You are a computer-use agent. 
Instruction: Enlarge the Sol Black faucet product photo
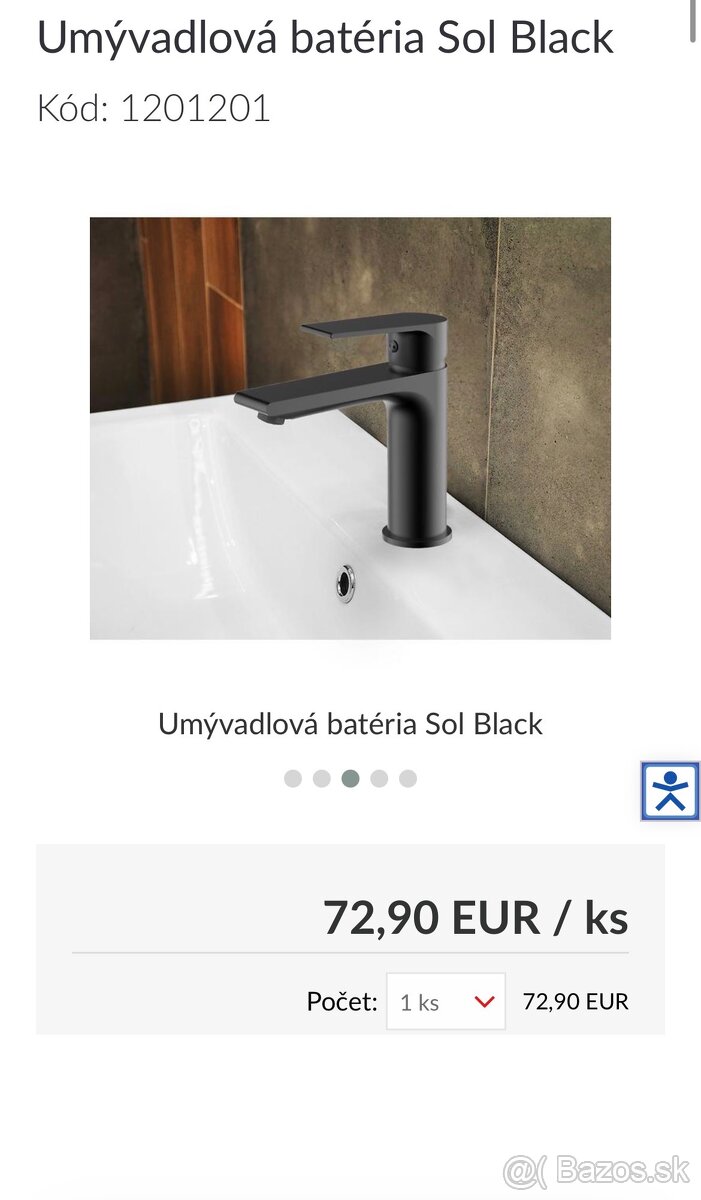point(350,428)
